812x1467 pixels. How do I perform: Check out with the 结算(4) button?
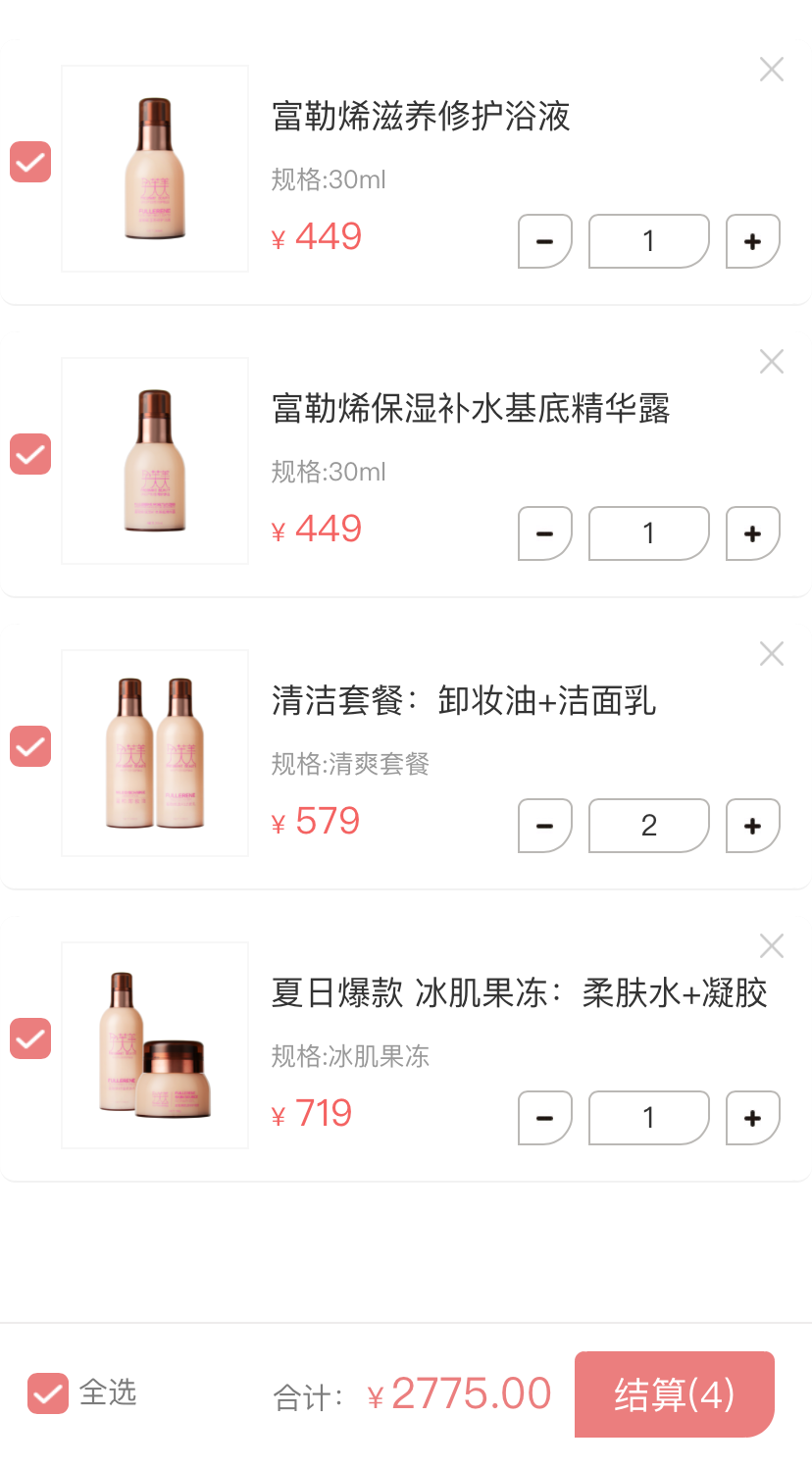[x=674, y=1394]
